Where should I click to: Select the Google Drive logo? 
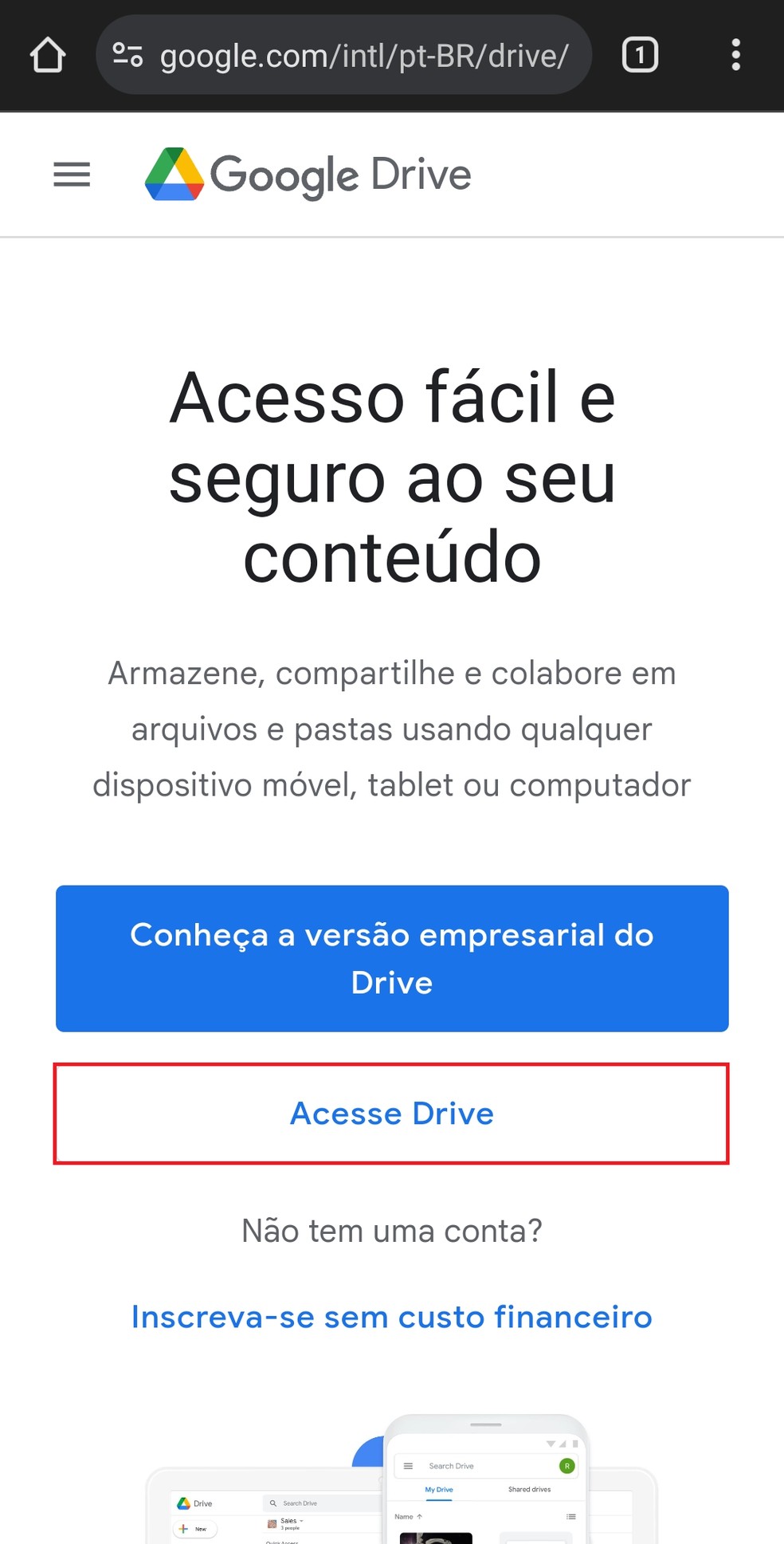coord(307,175)
